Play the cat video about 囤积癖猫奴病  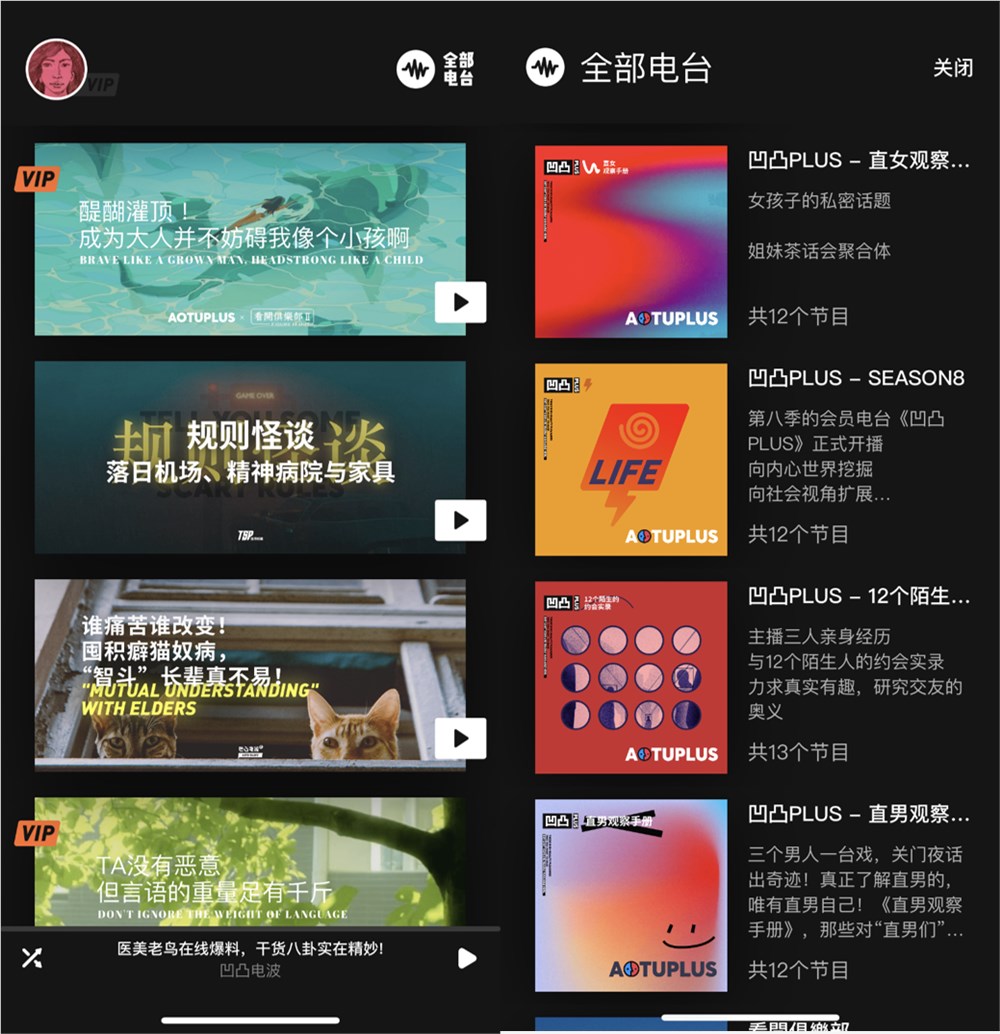[460, 737]
